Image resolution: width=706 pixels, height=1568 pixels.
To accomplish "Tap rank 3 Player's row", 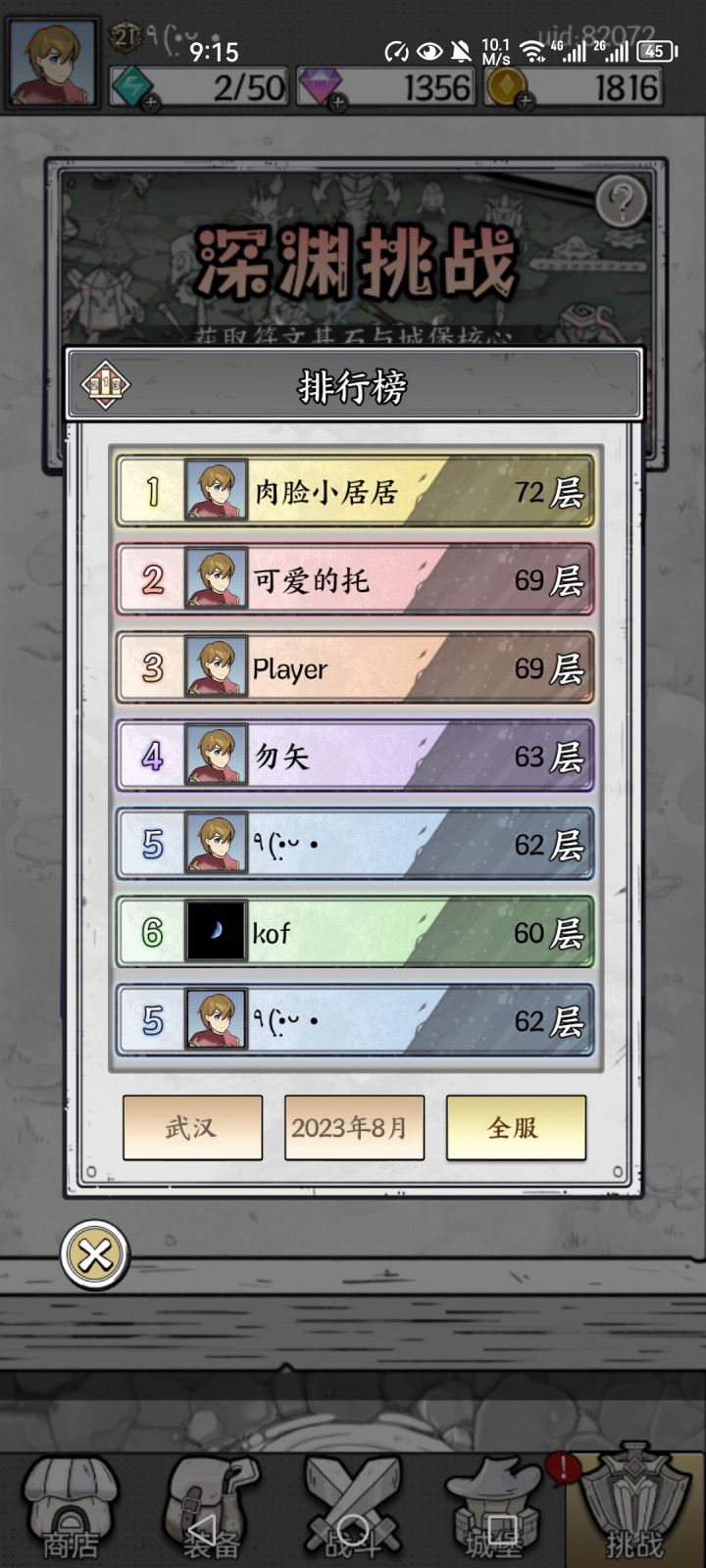I will point(355,668).
